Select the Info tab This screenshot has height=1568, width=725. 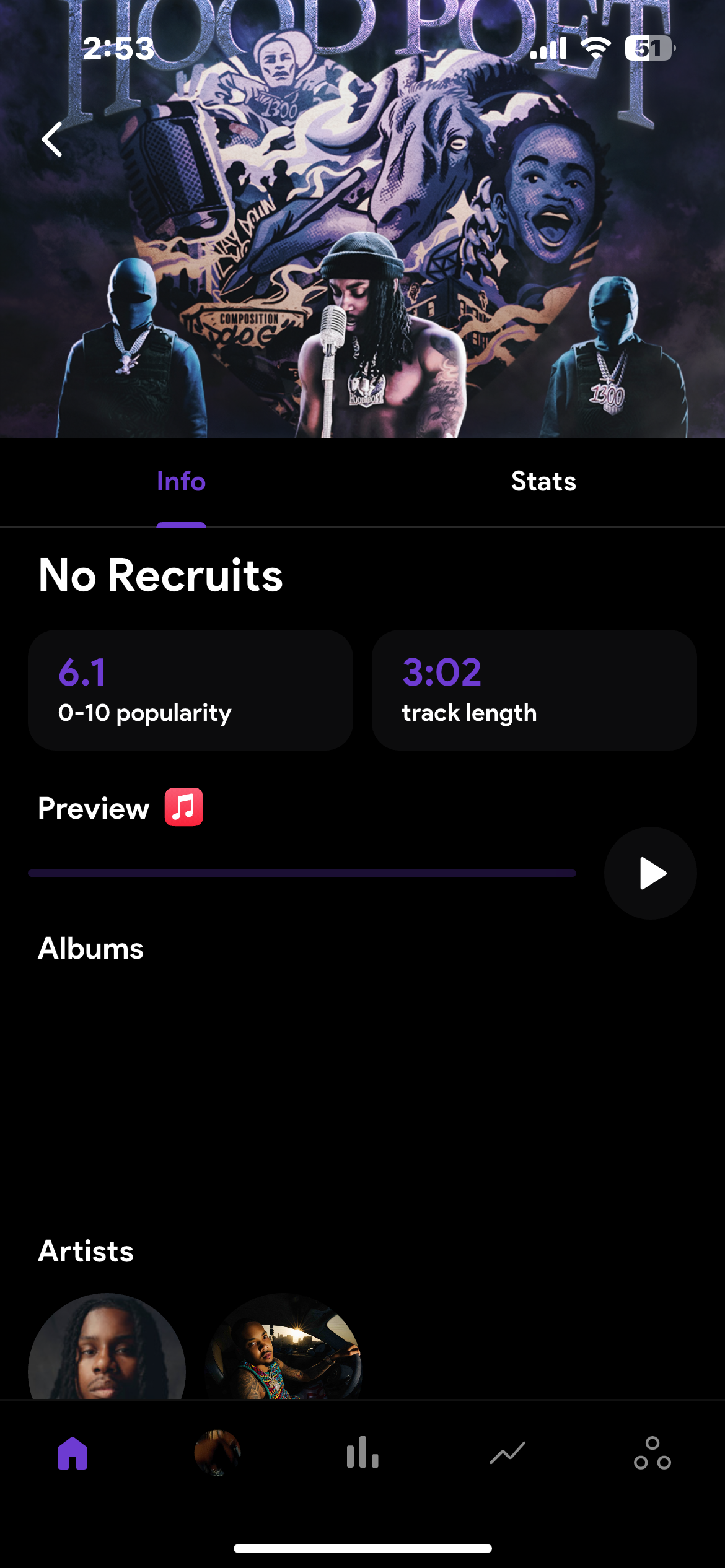(x=181, y=482)
